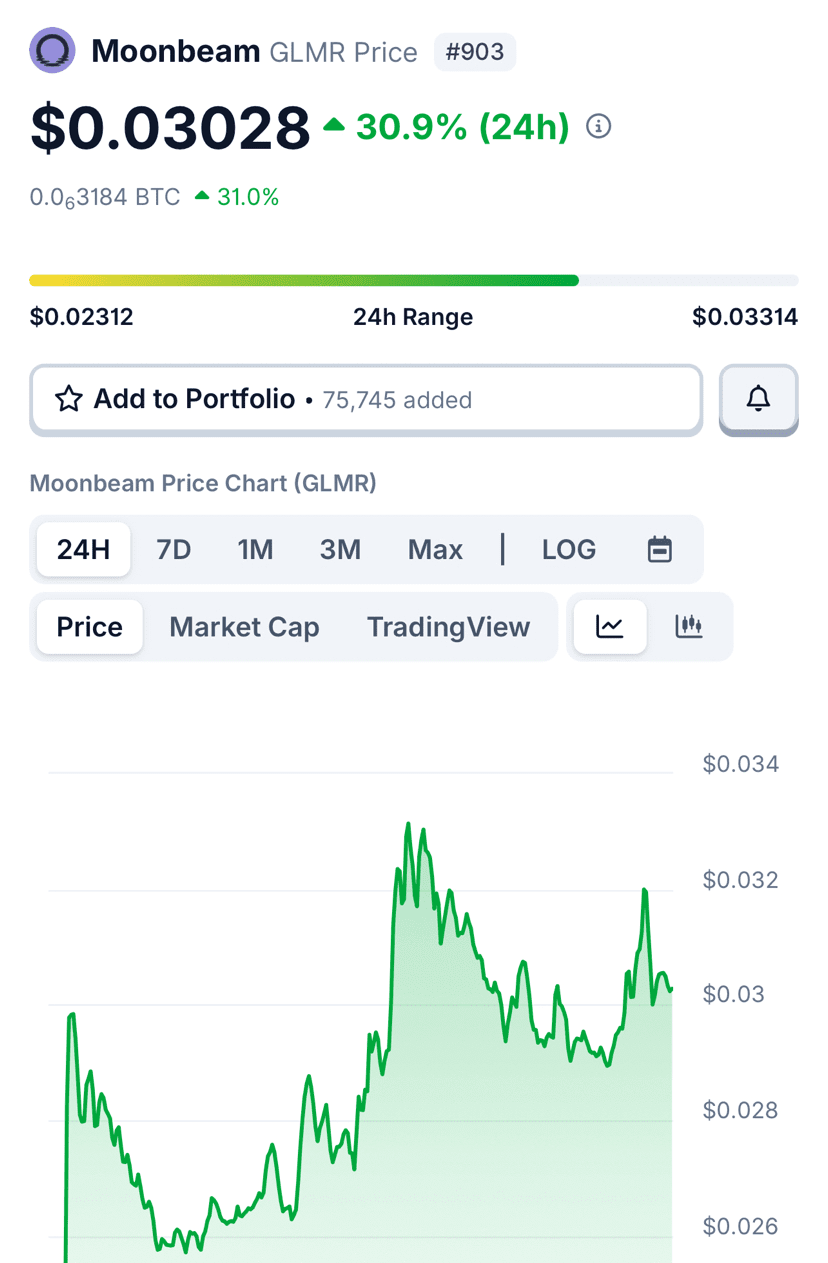Show the Max price history
The image size is (828, 1263).
pyautogui.click(x=435, y=549)
